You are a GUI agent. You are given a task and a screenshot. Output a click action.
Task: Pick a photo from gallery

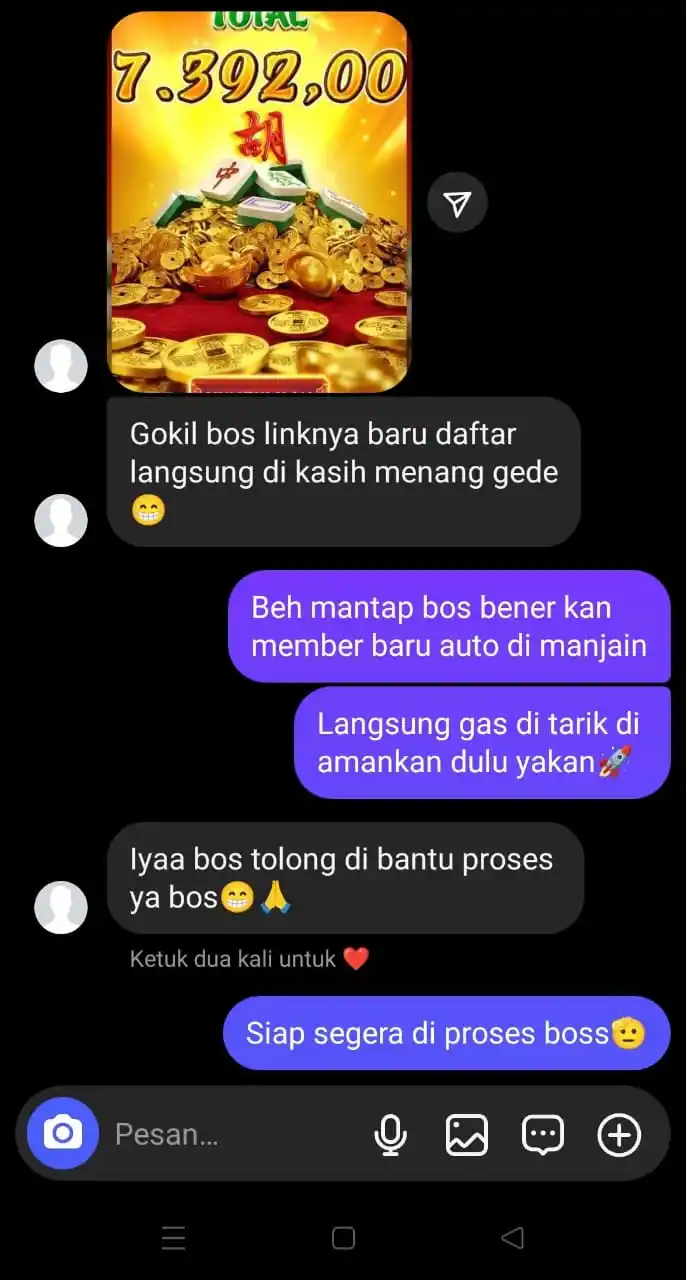point(466,1134)
